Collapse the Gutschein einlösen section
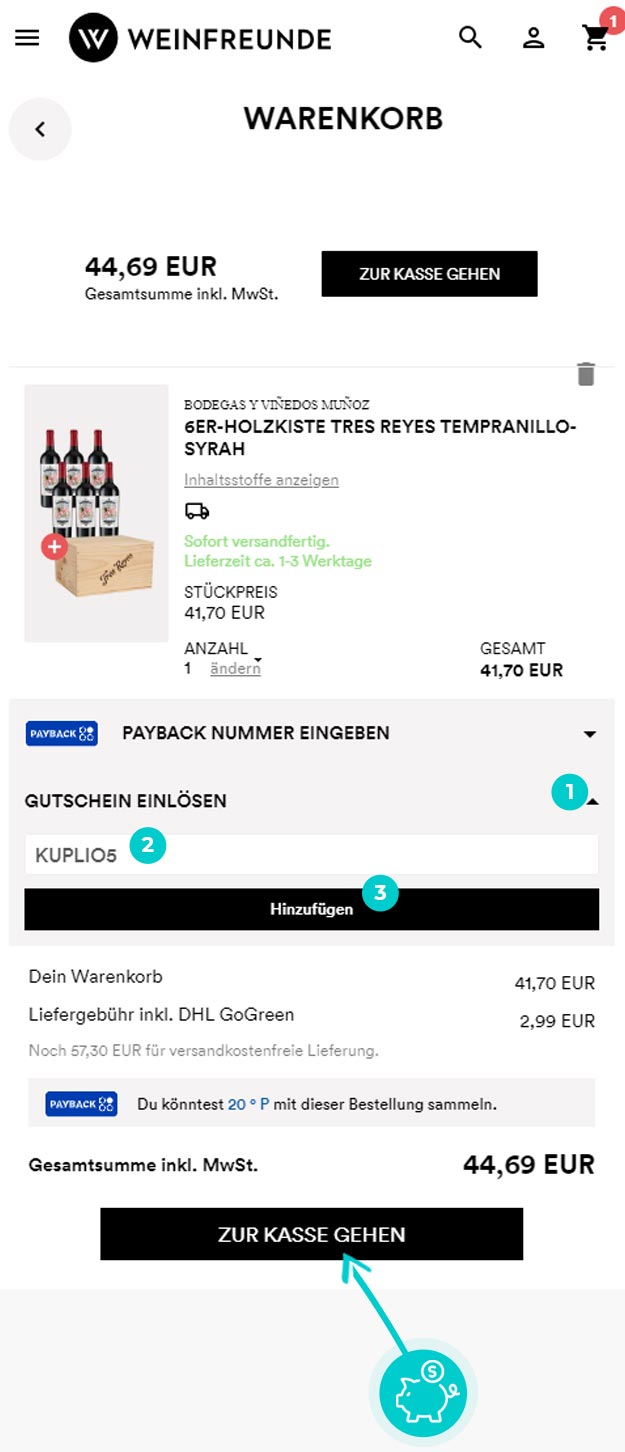625x1452 pixels. point(591,801)
